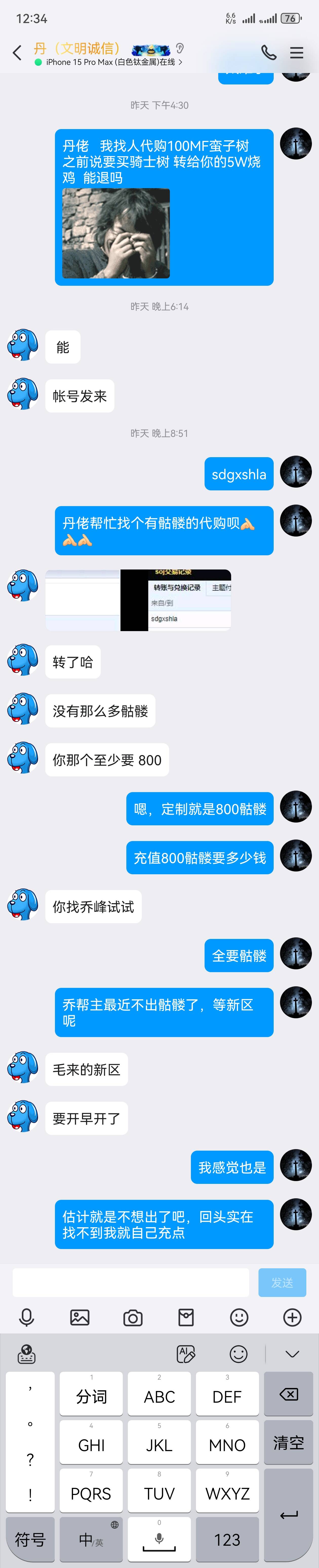
Task: Focus the message input field
Action: pos(131,1282)
